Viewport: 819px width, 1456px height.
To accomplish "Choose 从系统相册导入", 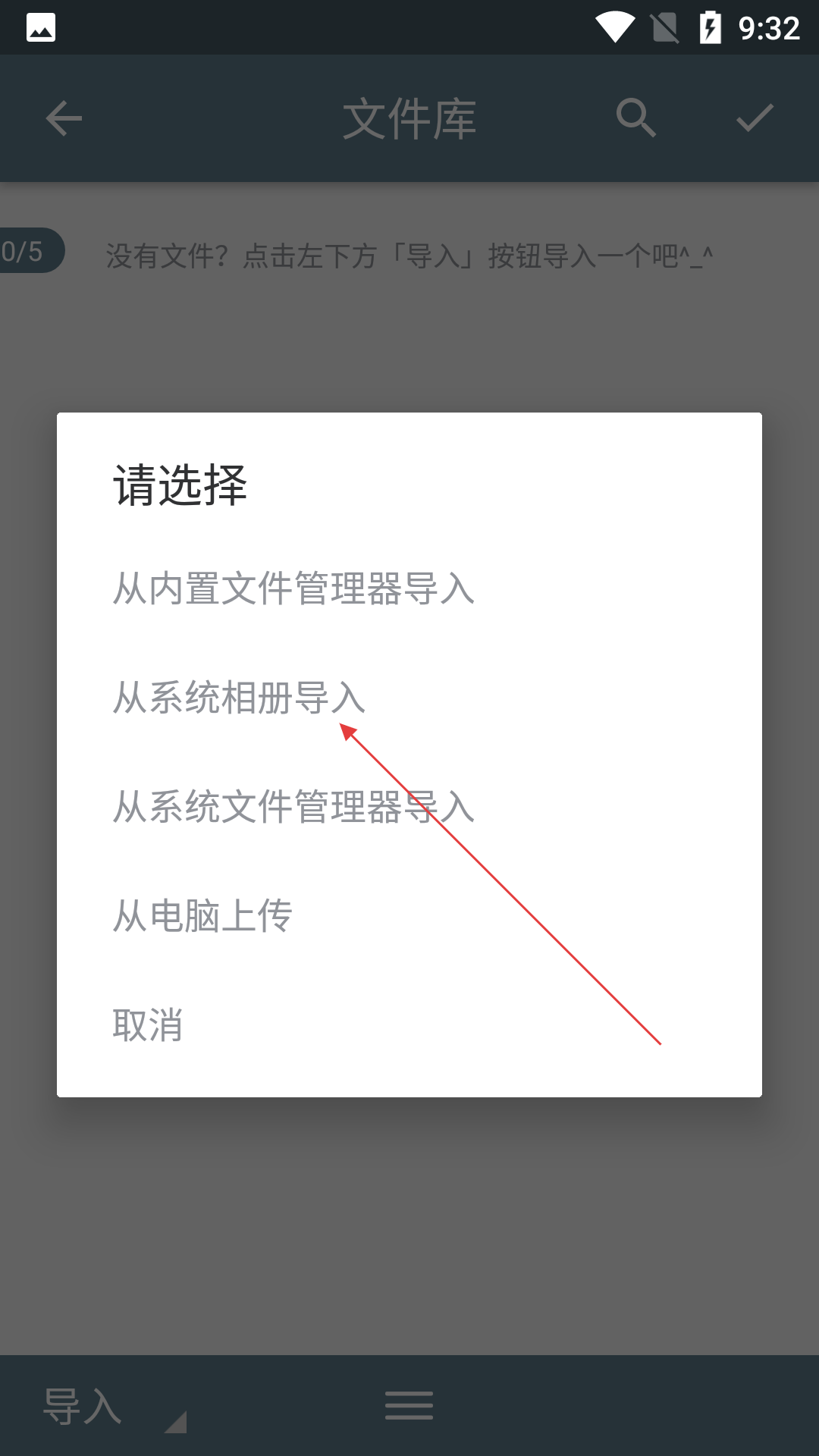I will pyautogui.click(x=409, y=698).
